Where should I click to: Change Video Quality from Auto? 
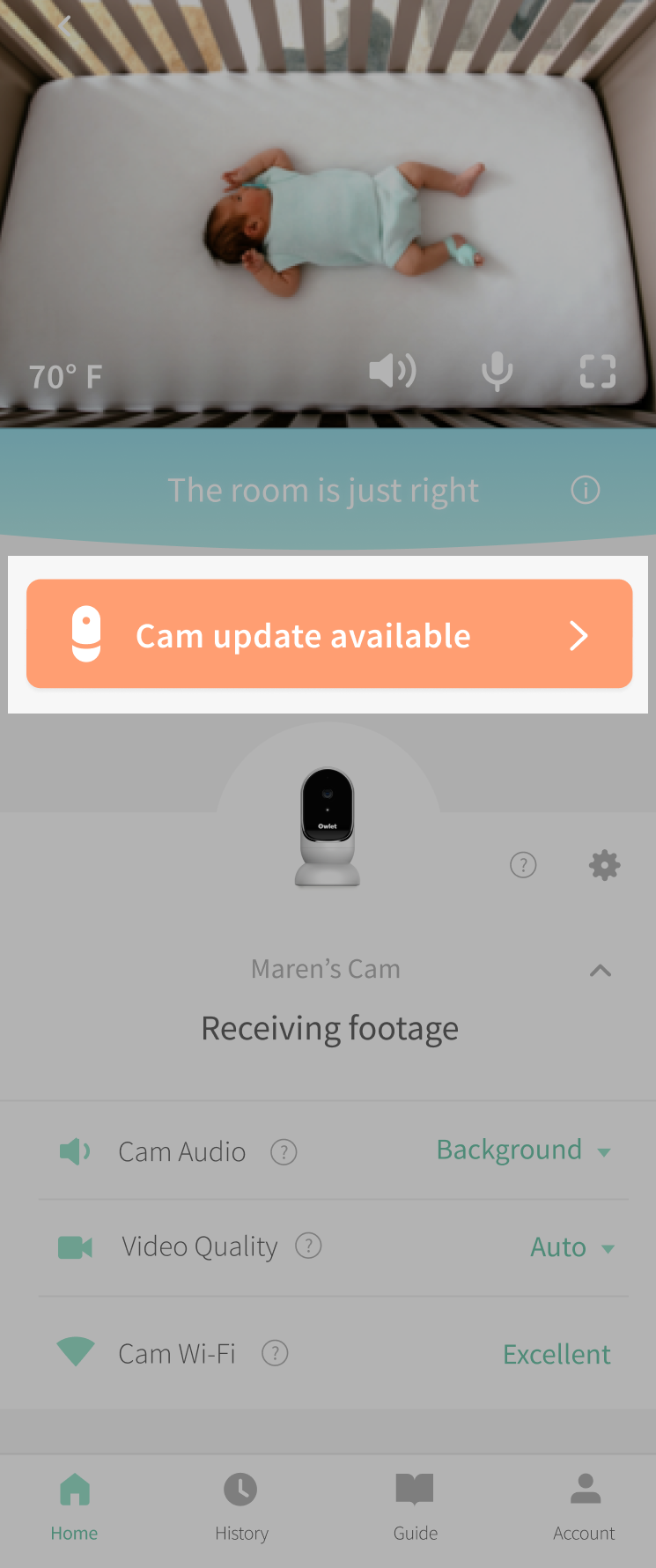point(571,1247)
